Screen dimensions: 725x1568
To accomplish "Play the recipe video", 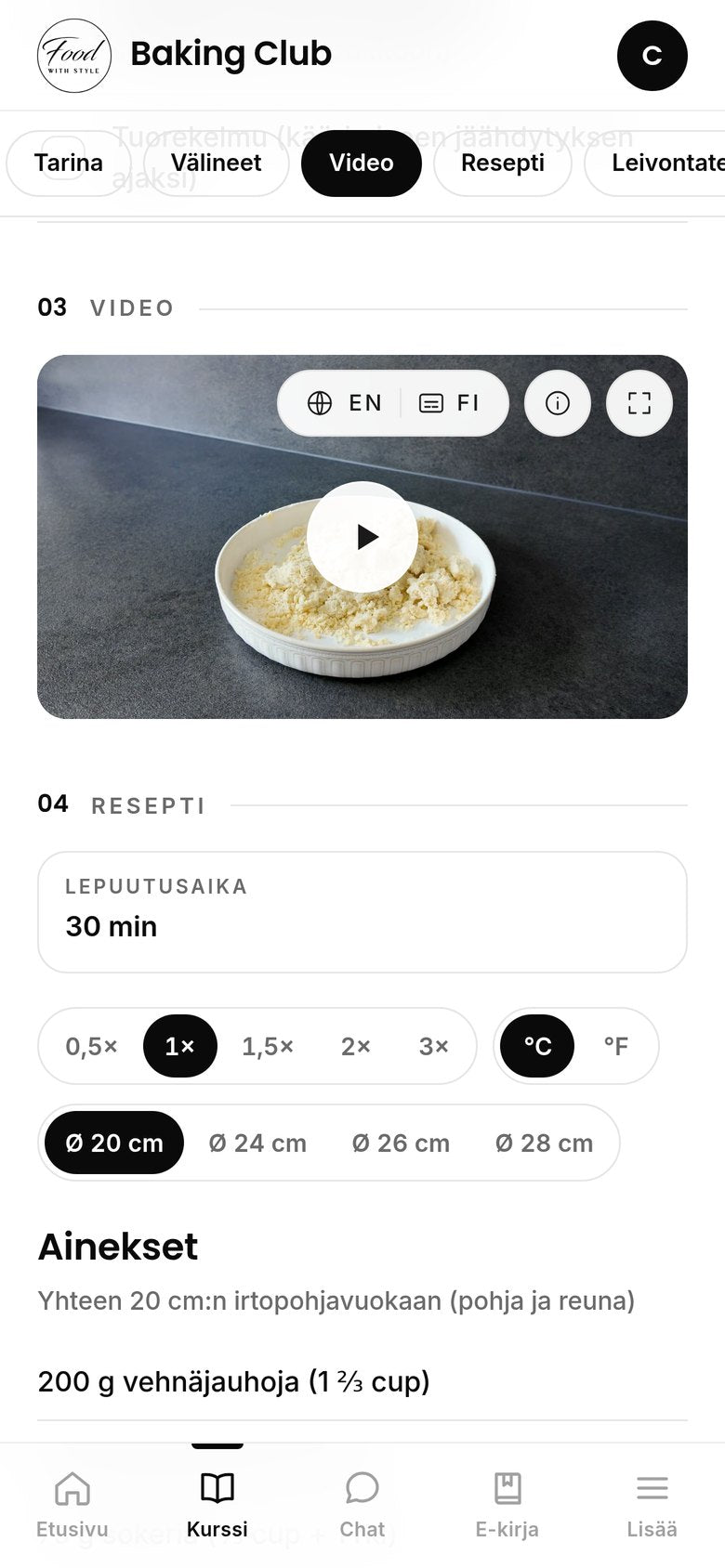I will [362, 537].
